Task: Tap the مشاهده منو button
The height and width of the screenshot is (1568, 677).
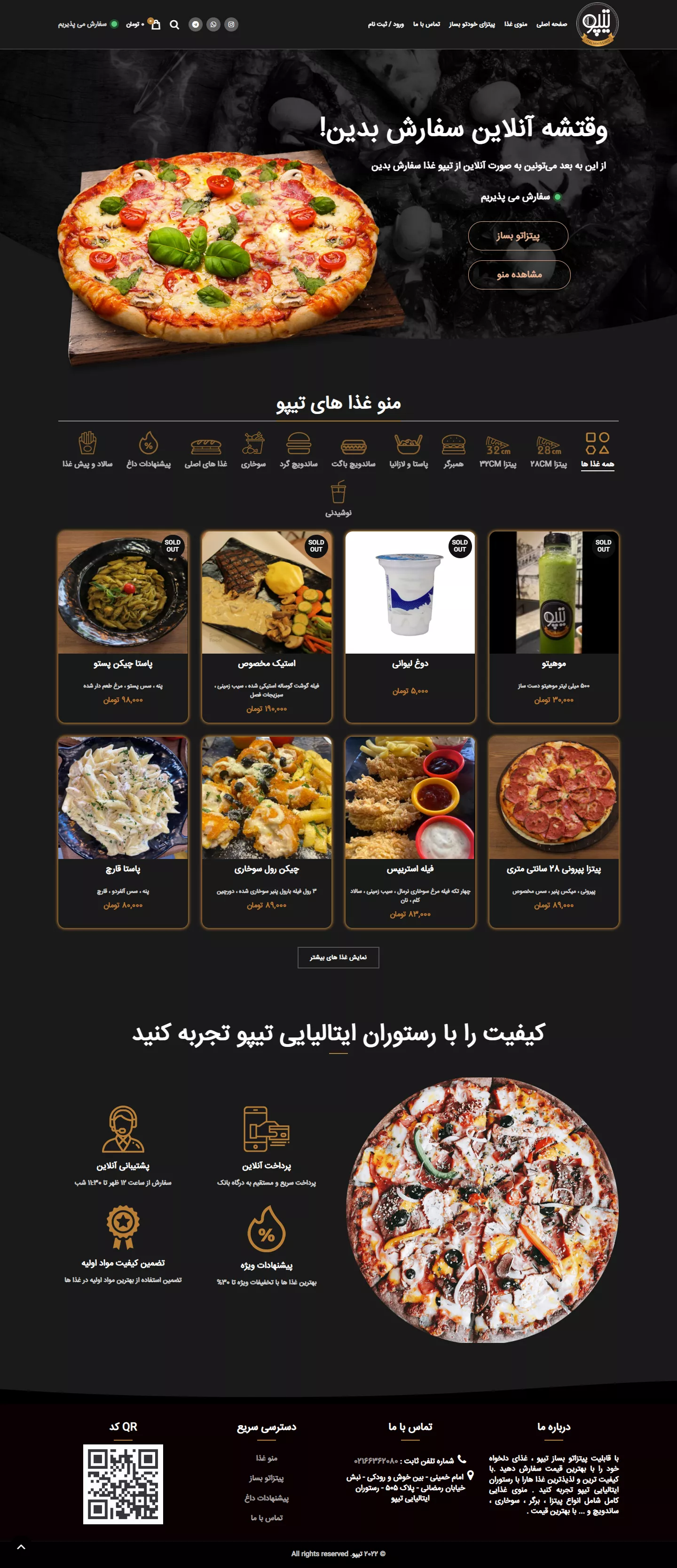Action: point(519,274)
